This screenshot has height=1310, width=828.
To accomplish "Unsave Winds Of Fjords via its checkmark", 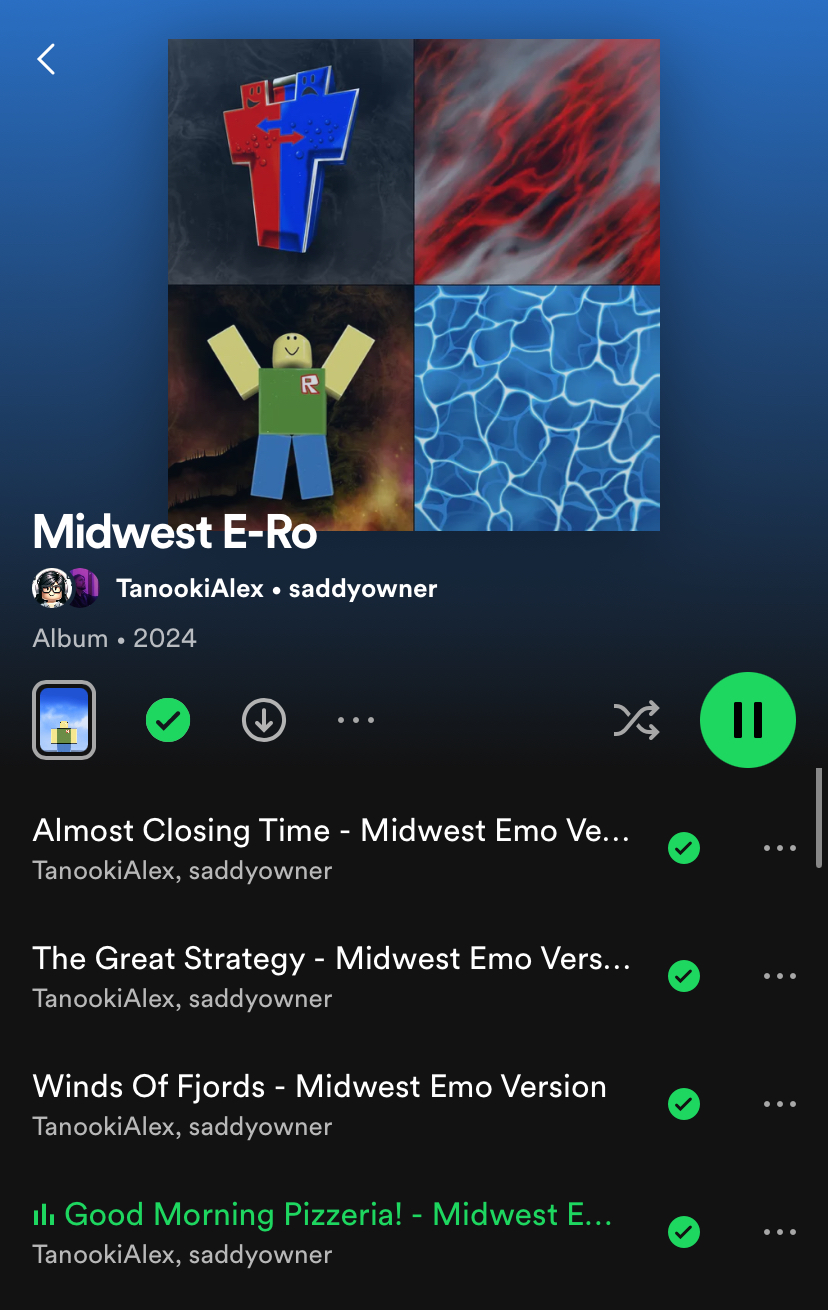I will pos(684,1104).
